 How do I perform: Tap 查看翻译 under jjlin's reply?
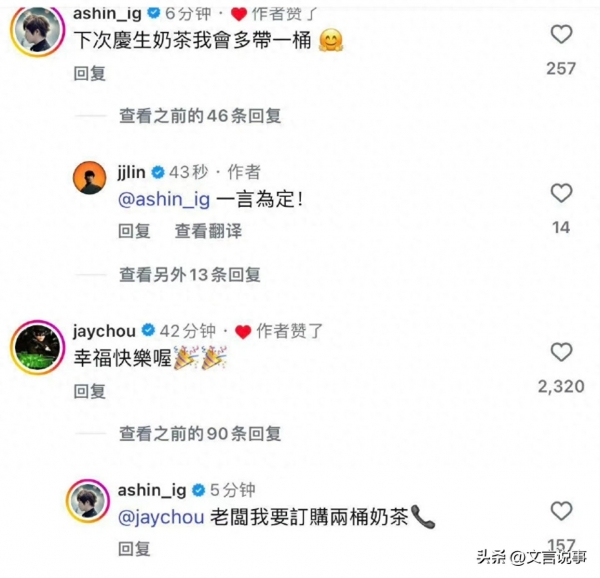pos(207,230)
